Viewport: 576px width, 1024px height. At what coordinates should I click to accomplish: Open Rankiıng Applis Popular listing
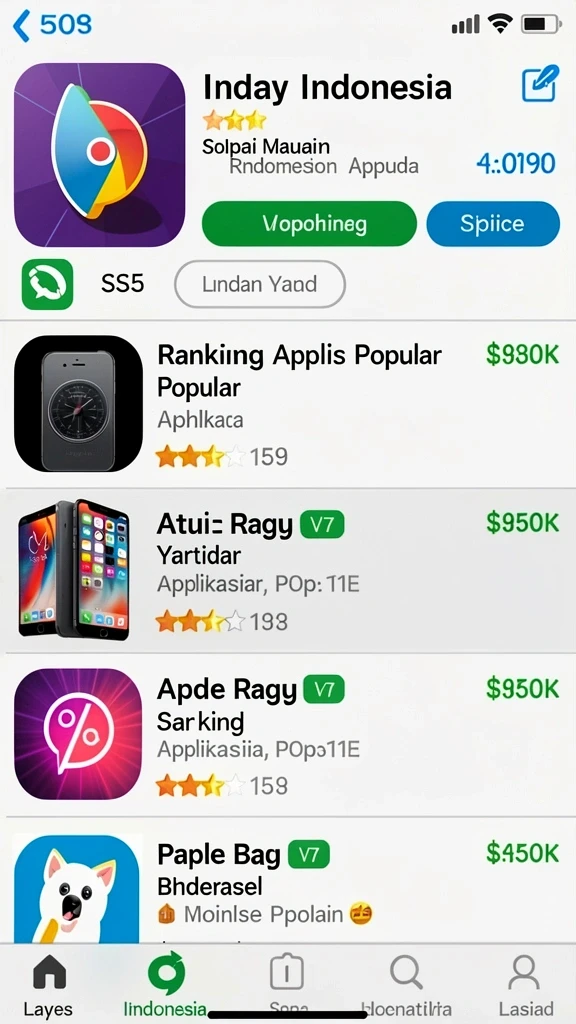click(x=288, y=404)
